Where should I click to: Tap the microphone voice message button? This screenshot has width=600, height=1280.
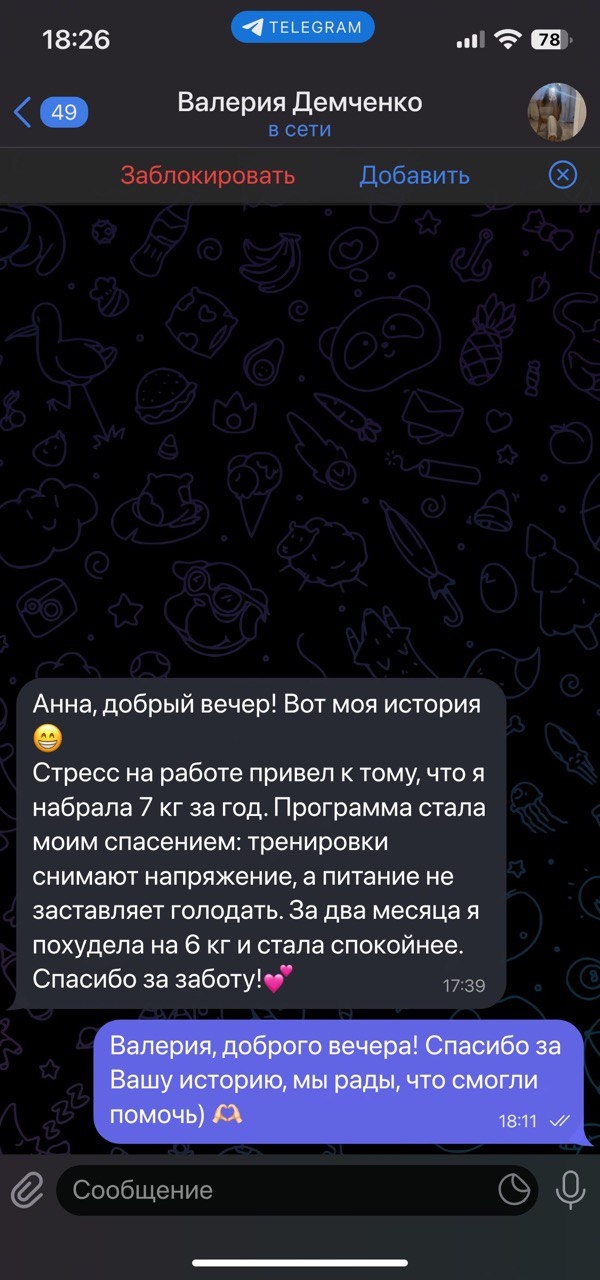(x=571, y=1189)
